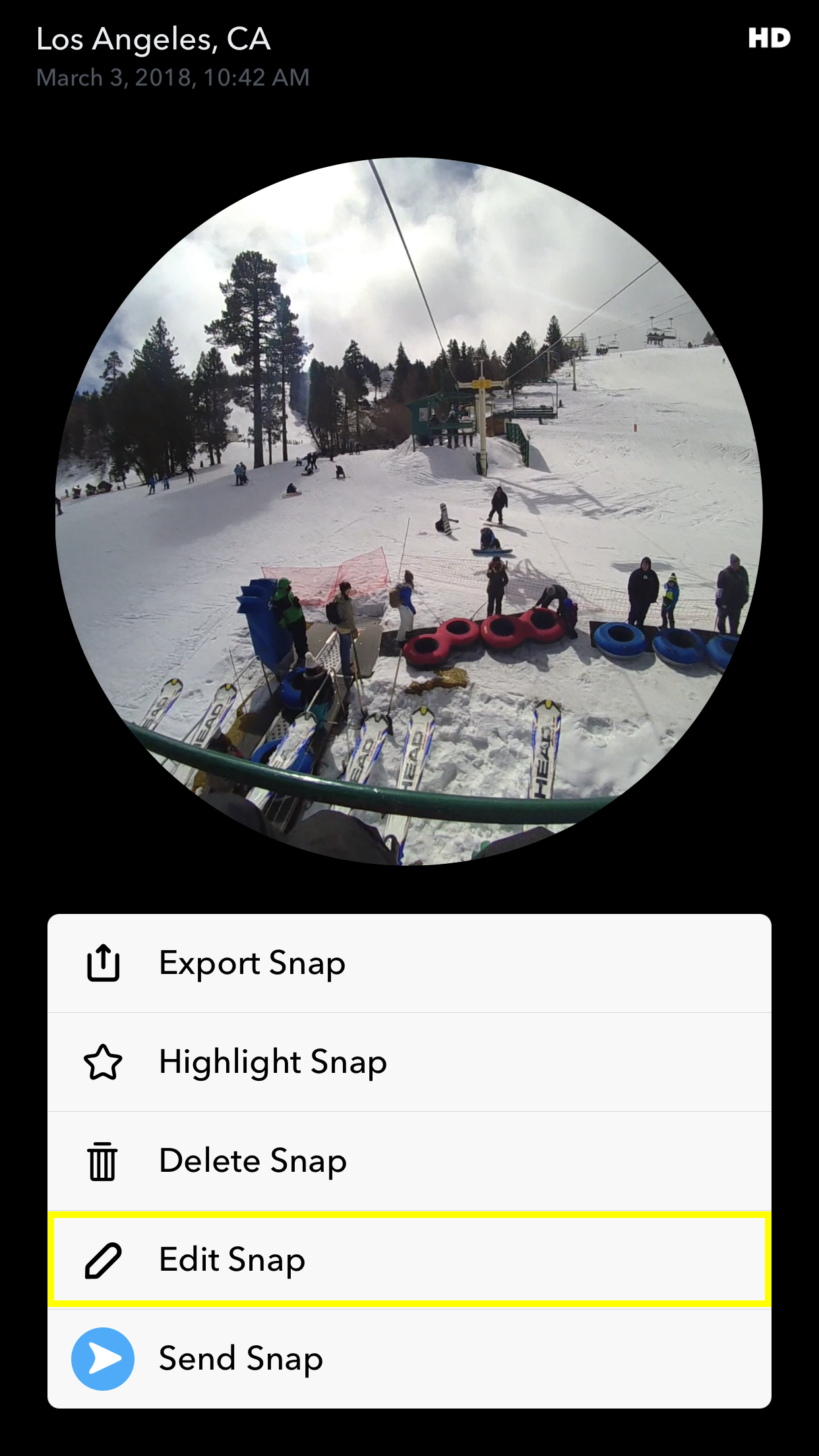The height and width of the screenshot is (1456, 819).
Task: Choose Highlight Snap
Action: (x=409, y=1062)
